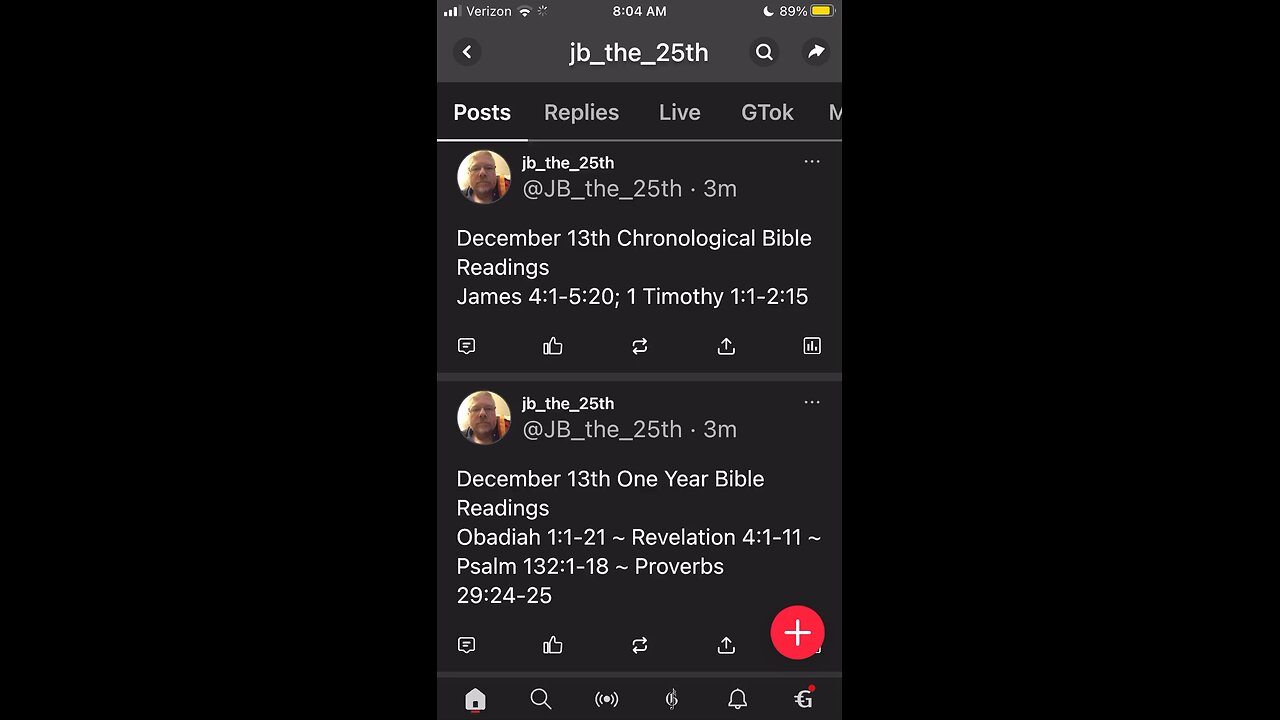Switch to the Live tab
This screenshot has width=1280, height=720.
pyautogui.click(x=679, y=113)
